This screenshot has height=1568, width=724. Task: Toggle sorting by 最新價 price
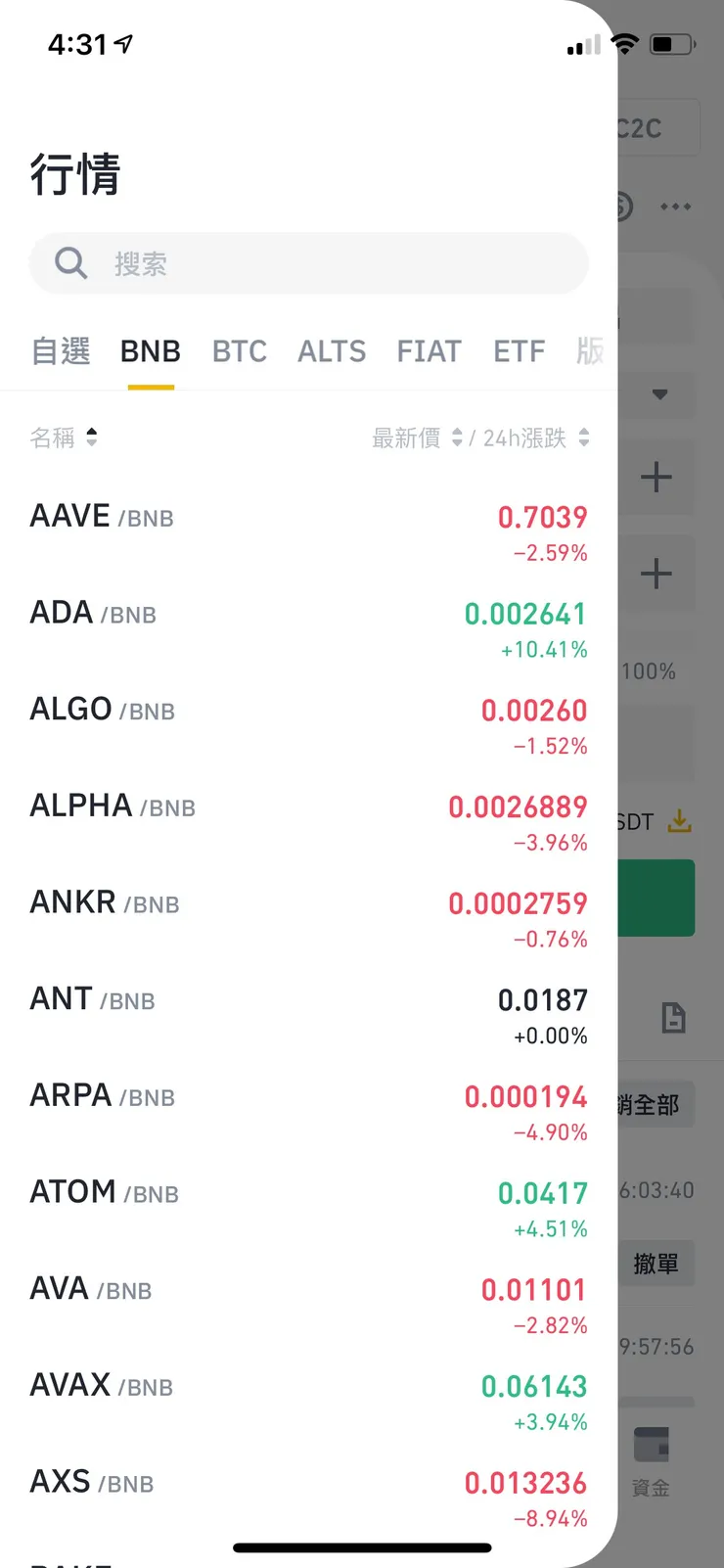pos(457,438)
